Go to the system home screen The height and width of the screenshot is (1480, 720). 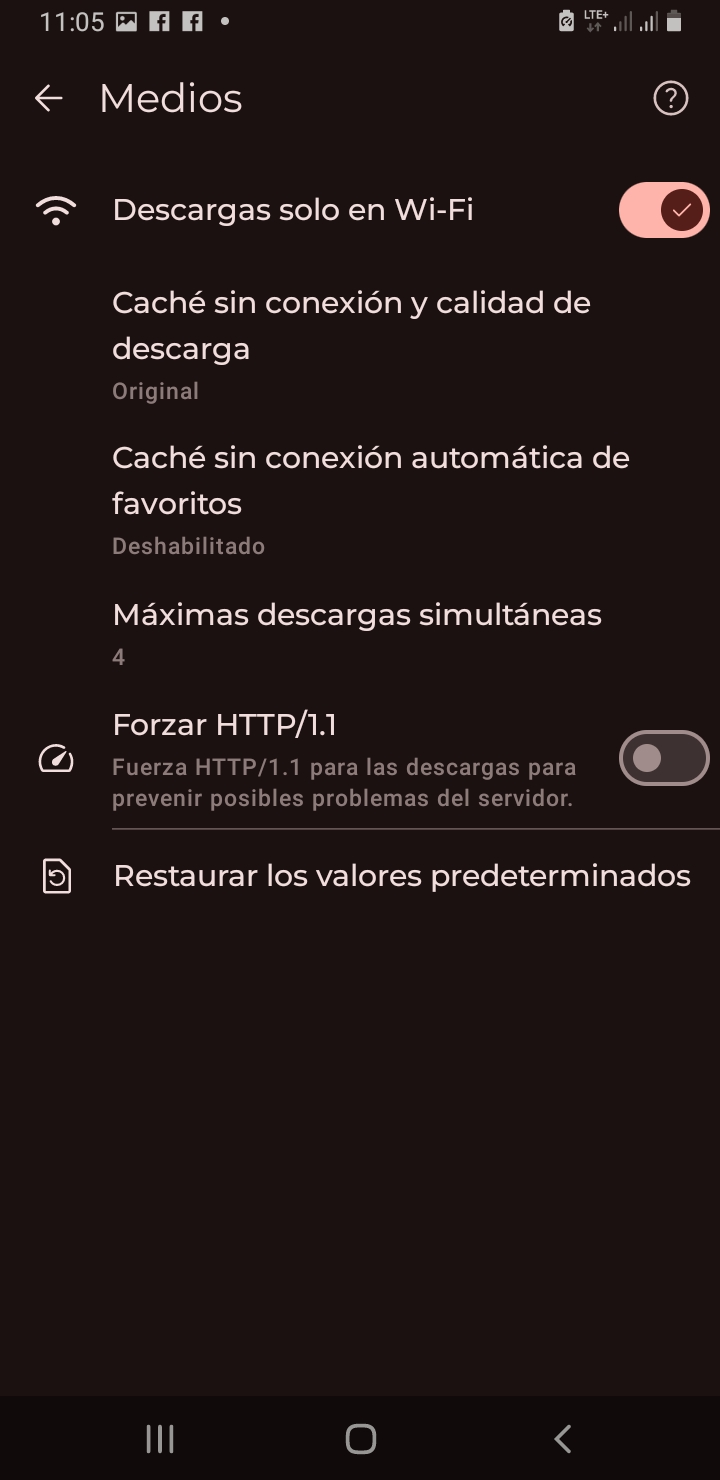(x=360, y=1439)
